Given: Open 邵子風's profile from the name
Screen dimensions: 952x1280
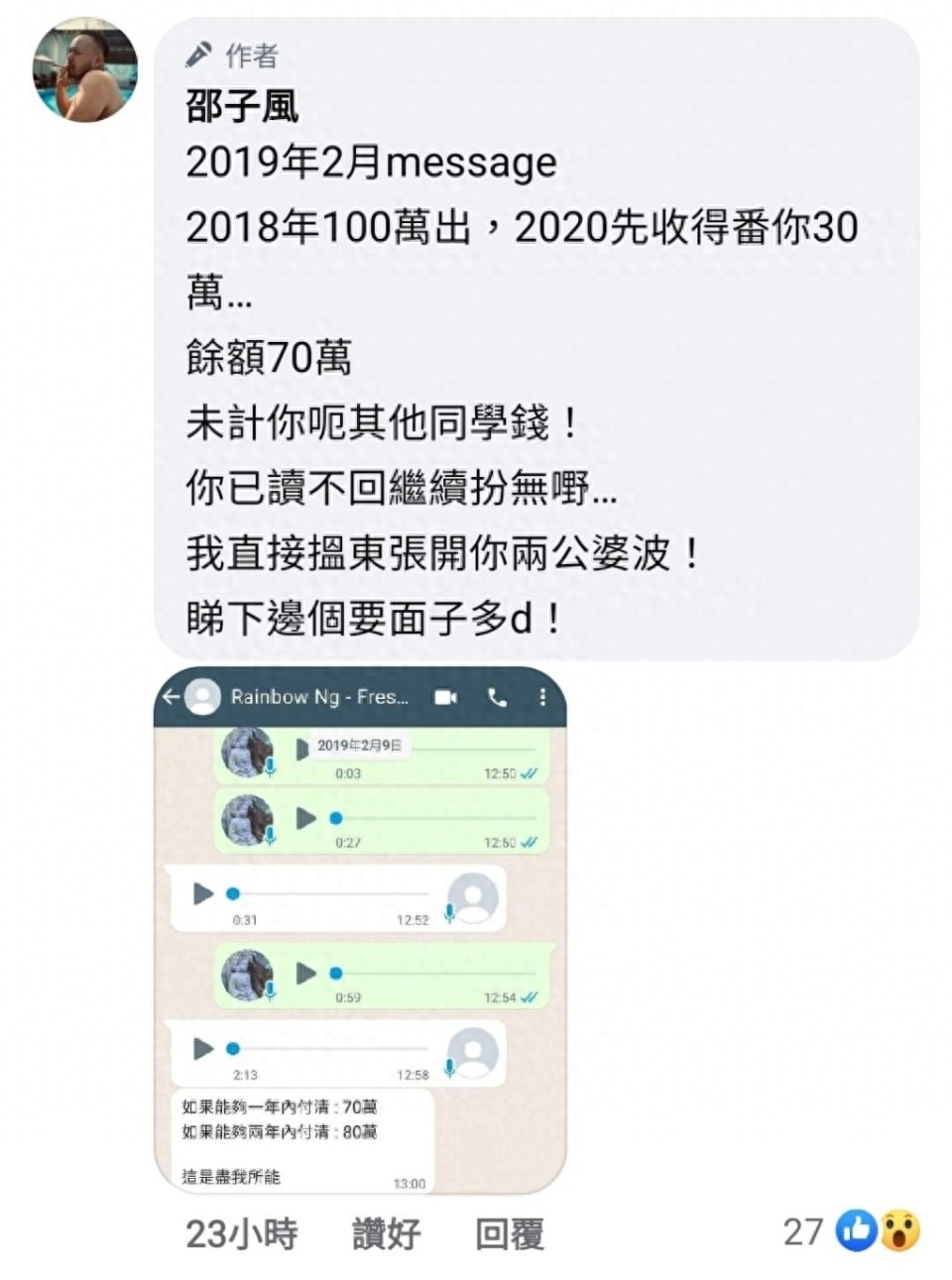Looking at the screenshot, I should [242, 106].
